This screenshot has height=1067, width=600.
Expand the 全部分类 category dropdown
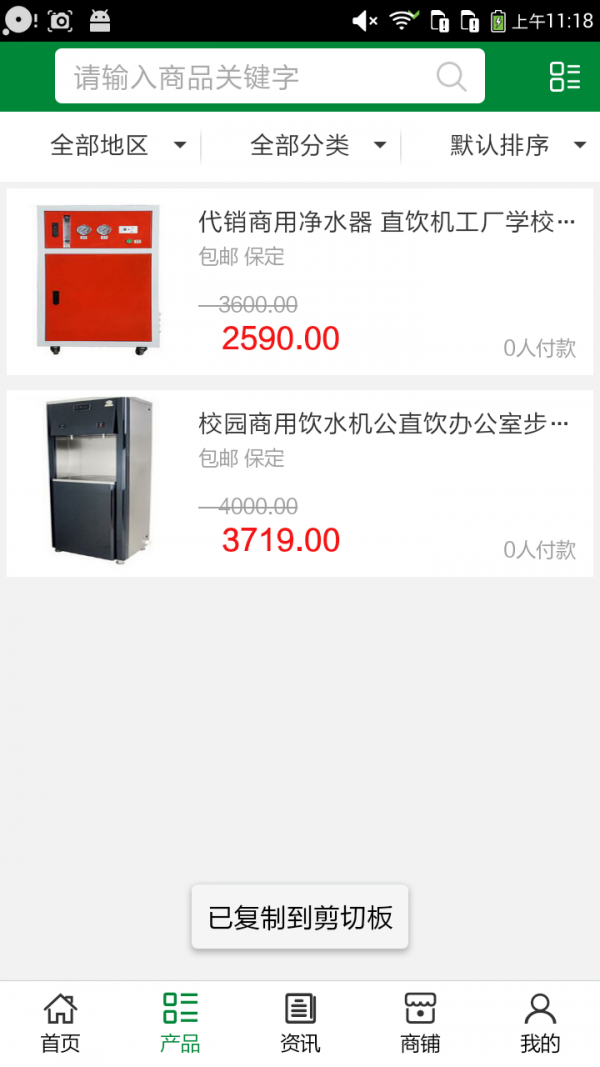point(318,146)
